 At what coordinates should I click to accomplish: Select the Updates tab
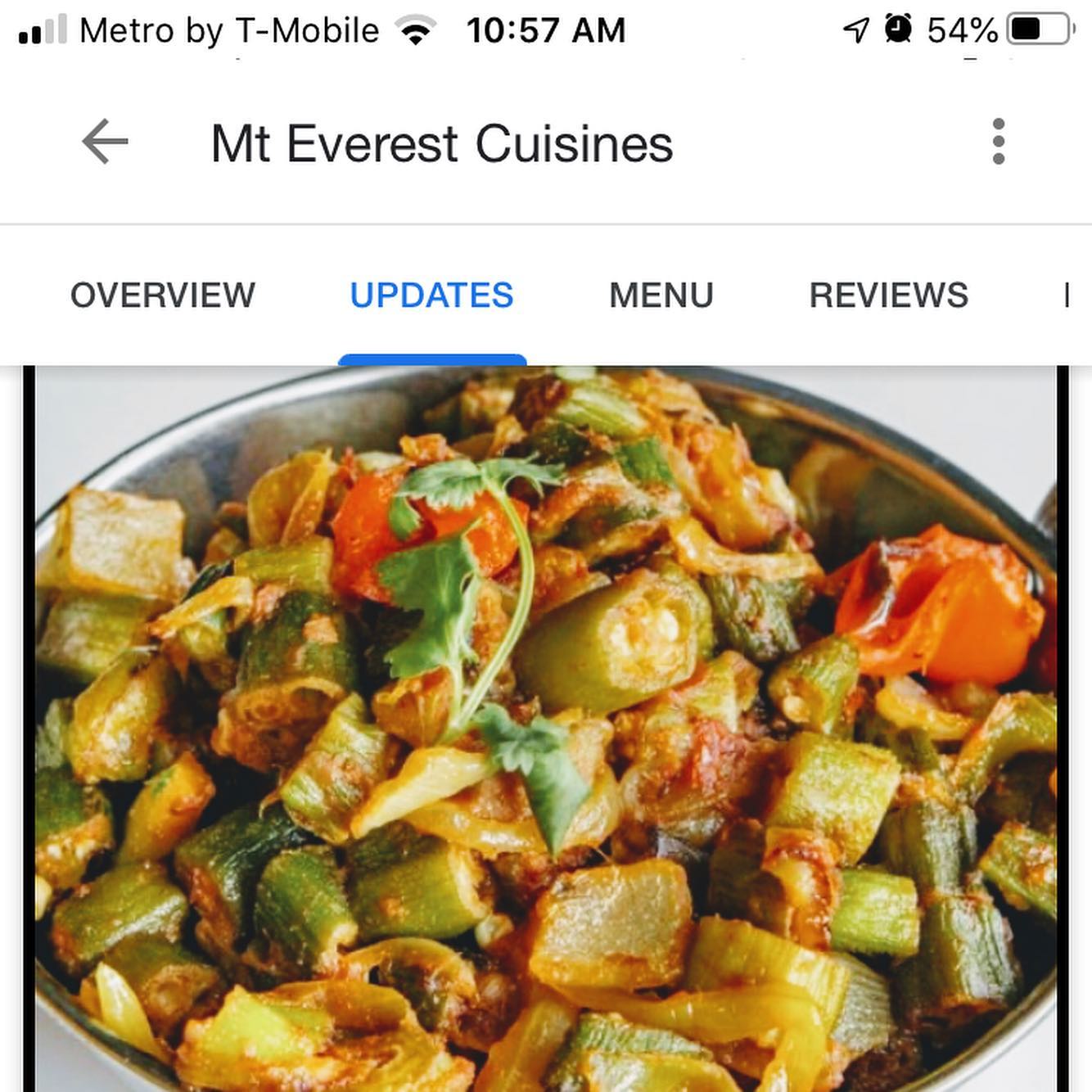[431, 296]
